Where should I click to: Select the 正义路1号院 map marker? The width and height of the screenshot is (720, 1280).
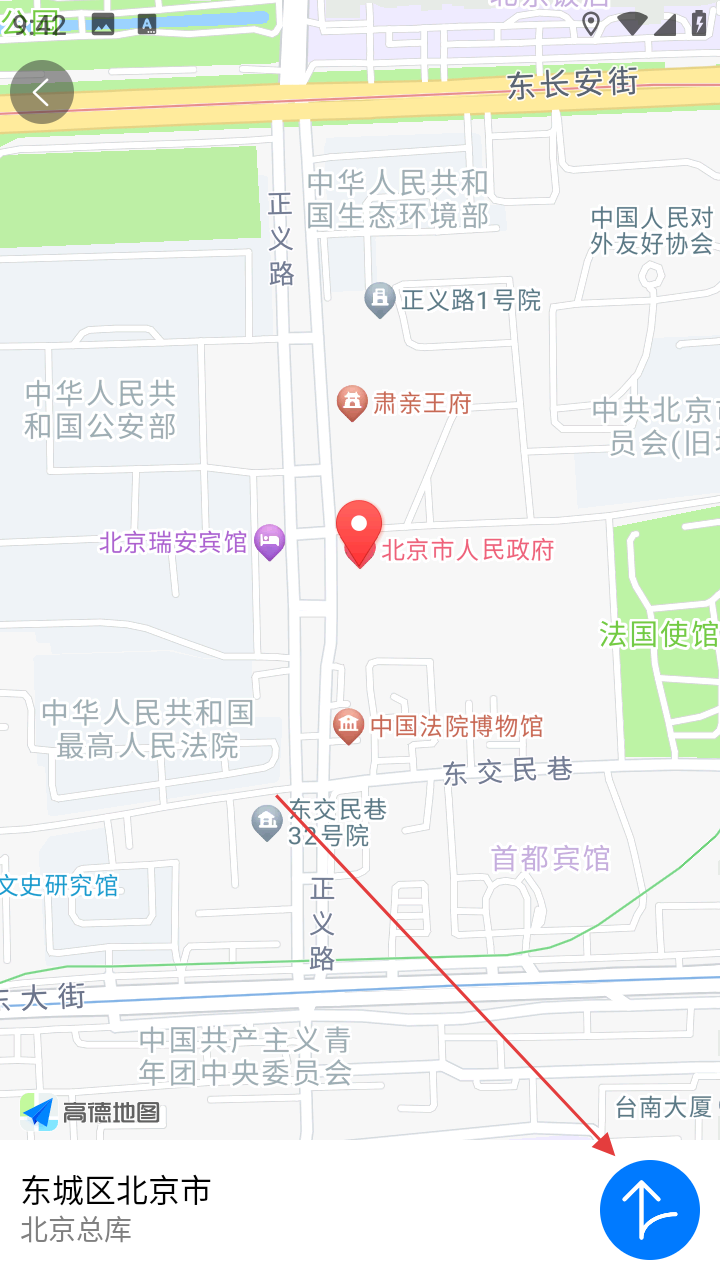tap(380, 300)
